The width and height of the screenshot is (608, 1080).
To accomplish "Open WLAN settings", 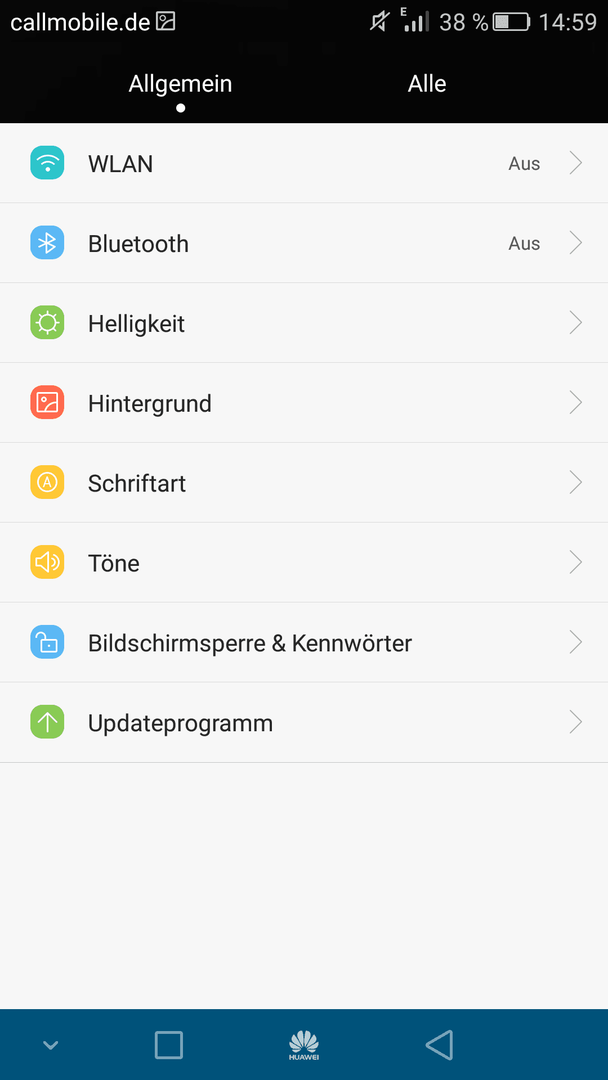I will click(x=304, y=163).
